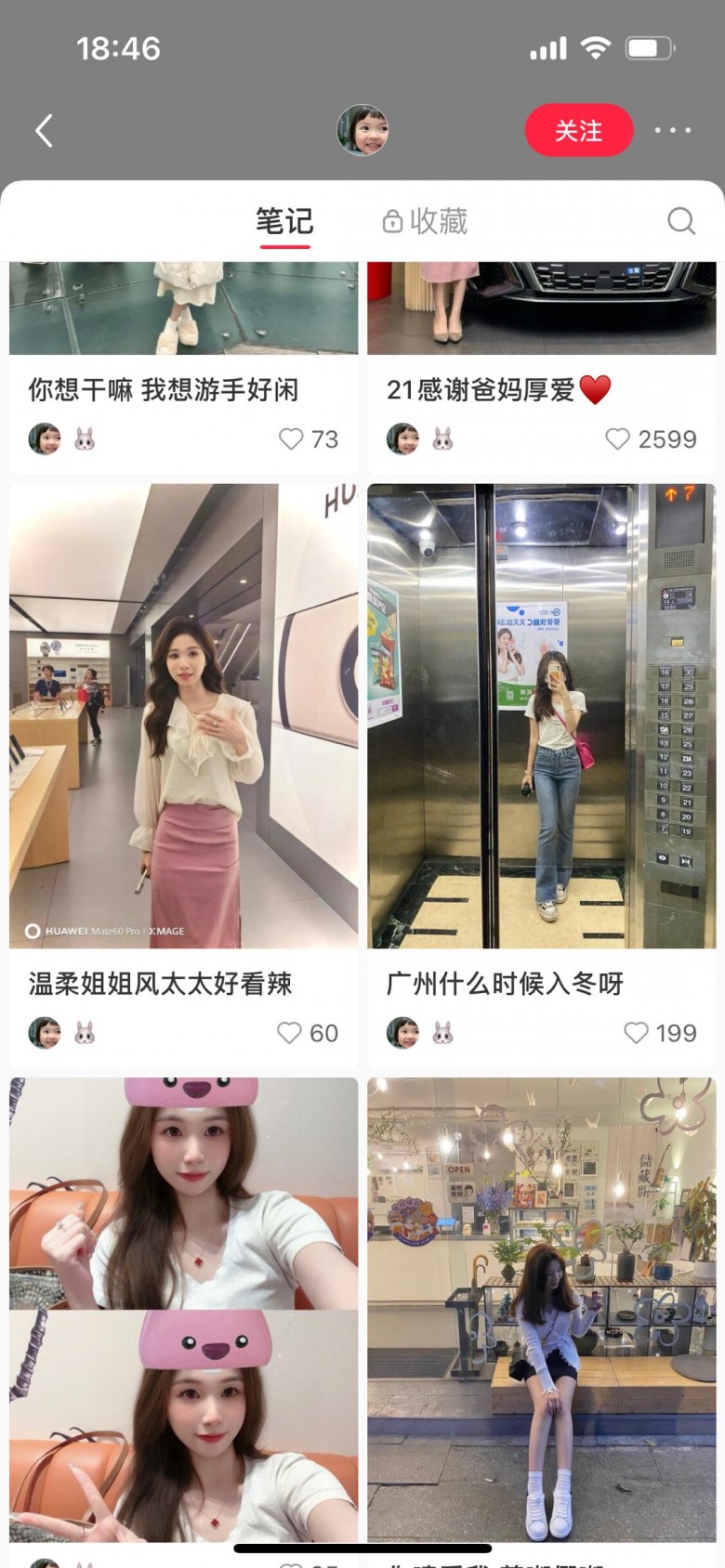Open the three-dot overflow menu
725x1568 pixels.
672,131
